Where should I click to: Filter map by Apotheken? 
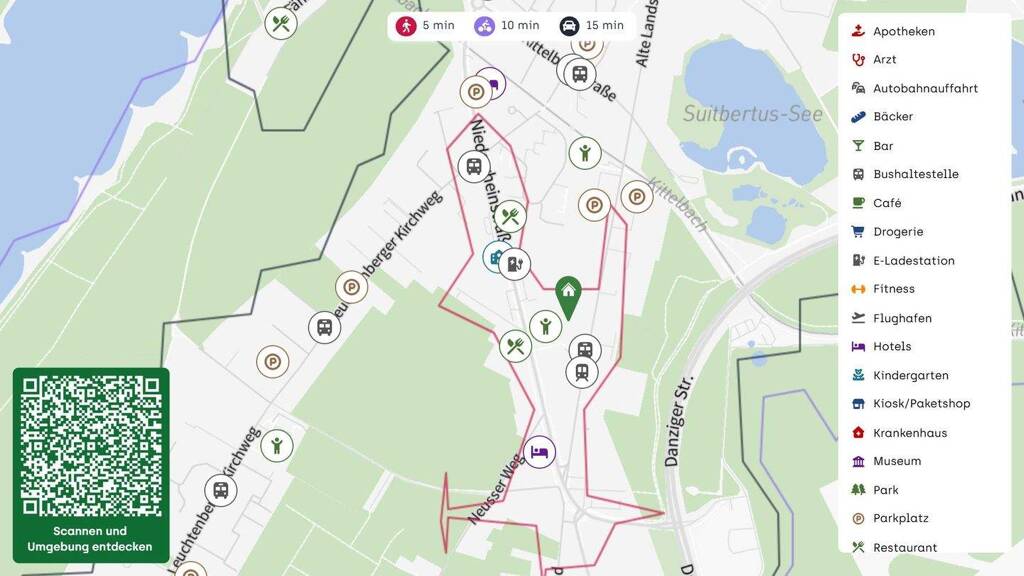point(893,31)
